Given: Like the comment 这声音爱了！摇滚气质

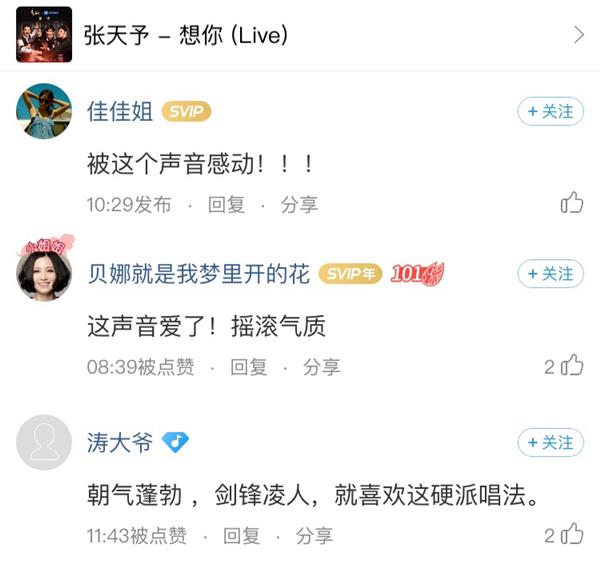Looking at the screenshot, I should click(572, 366).
